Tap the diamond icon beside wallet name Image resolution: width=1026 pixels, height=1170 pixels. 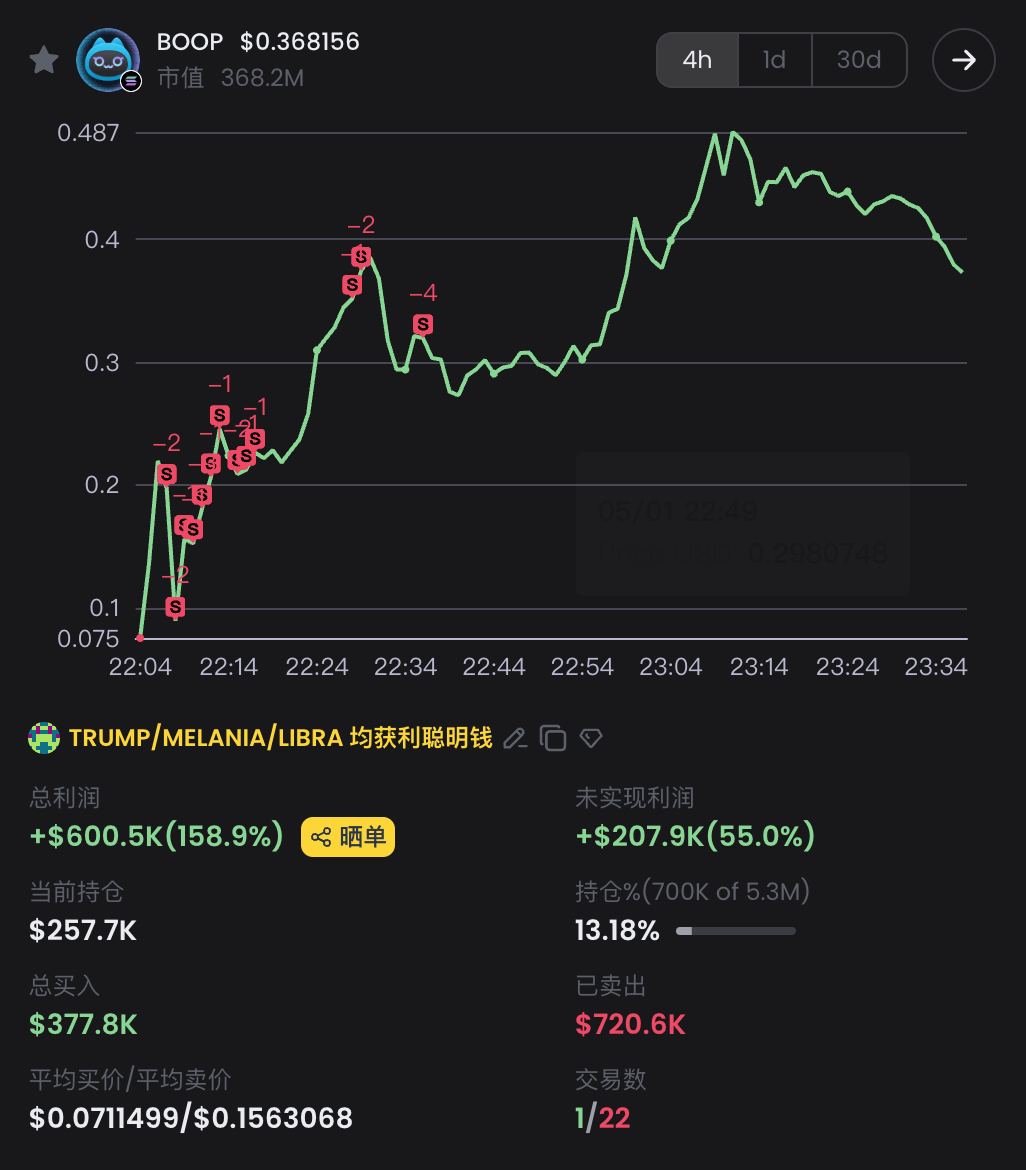[591, 739]
